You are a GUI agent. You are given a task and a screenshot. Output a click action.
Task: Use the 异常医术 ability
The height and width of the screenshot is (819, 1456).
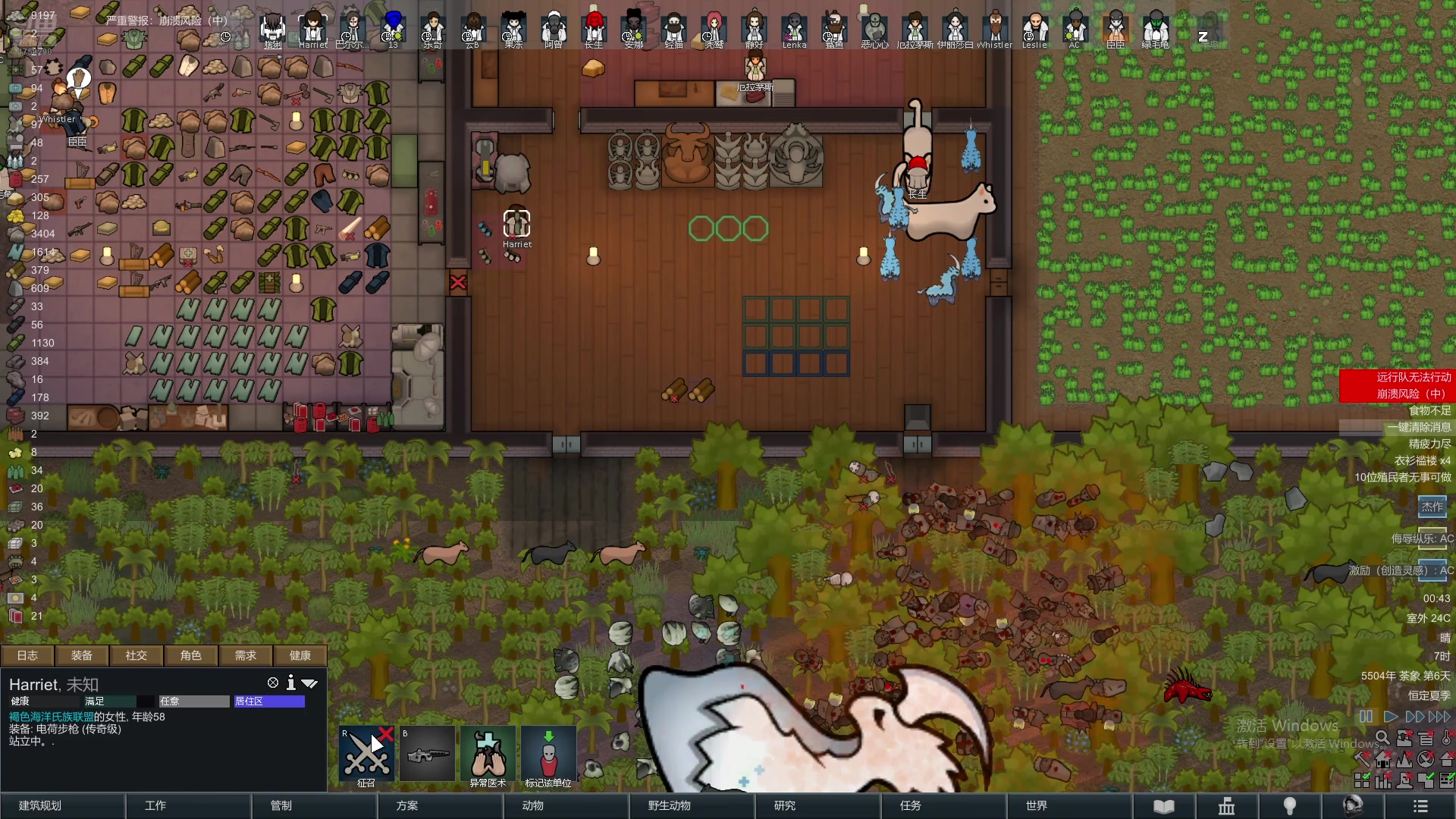488,755
